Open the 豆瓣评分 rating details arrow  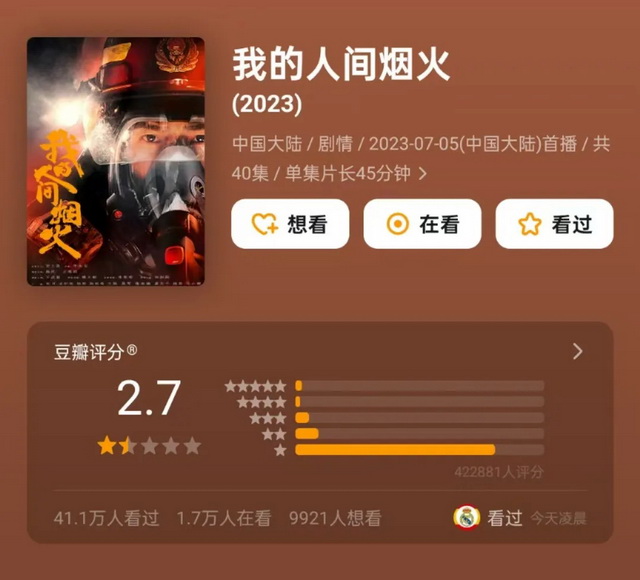coord(577,351)
